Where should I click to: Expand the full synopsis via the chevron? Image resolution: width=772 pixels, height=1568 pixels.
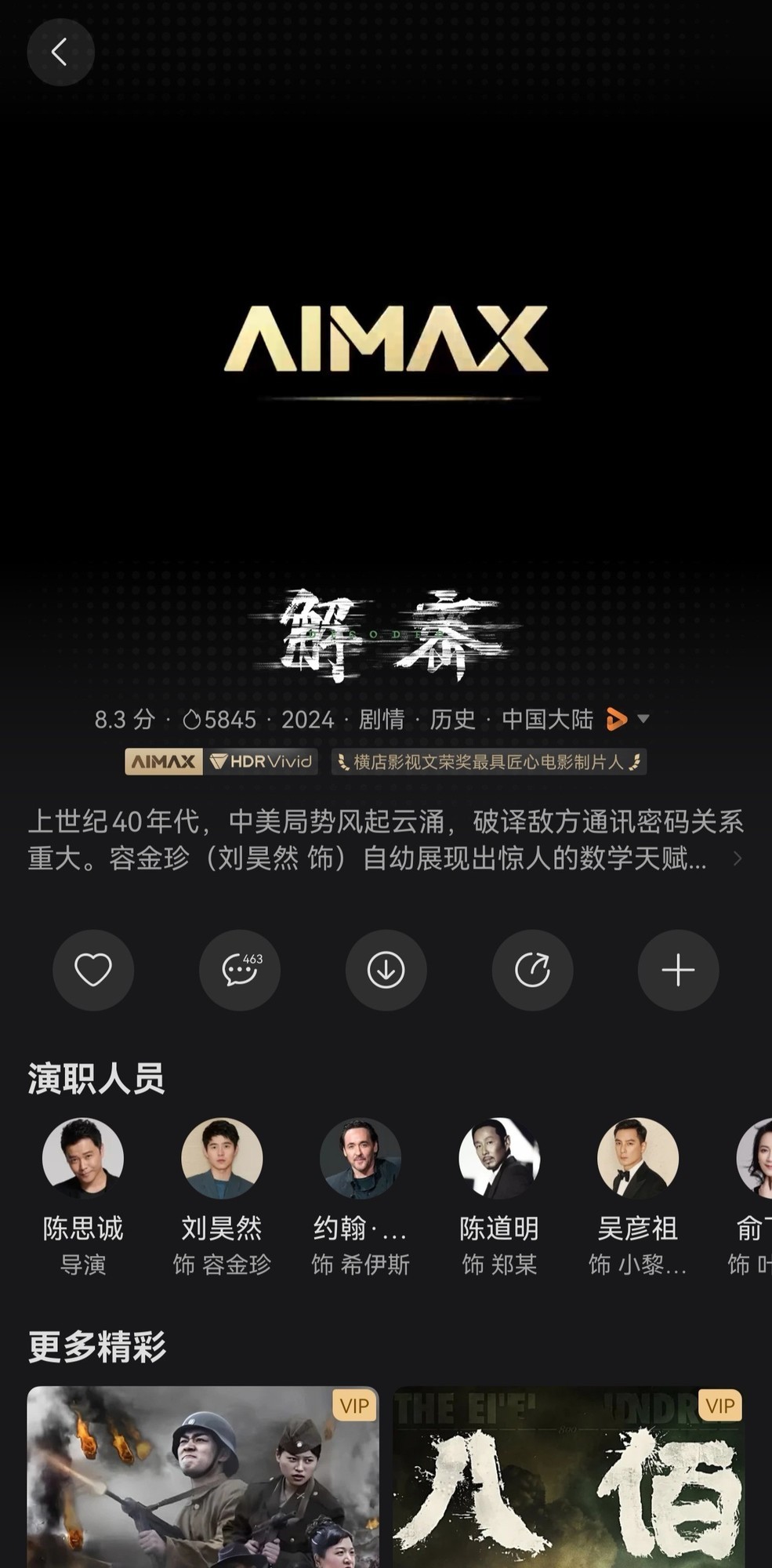pyautogui.click(x=738, y=857)
